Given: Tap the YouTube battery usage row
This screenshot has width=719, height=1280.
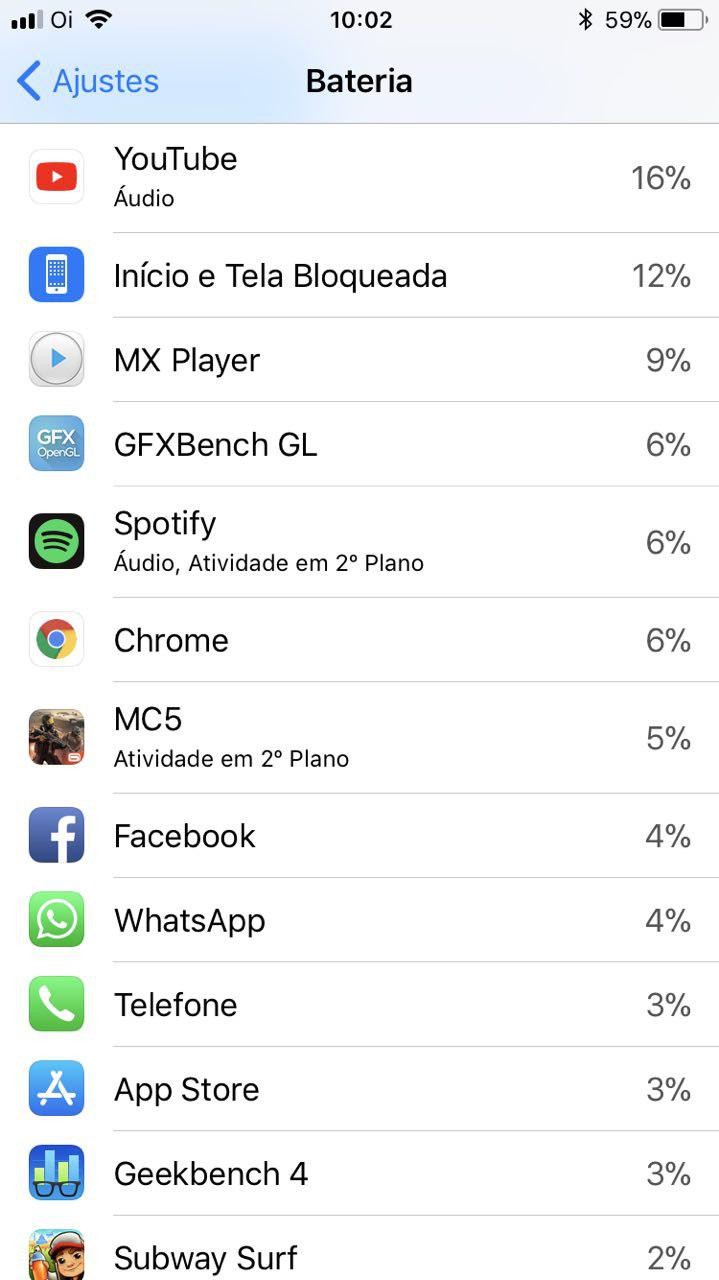Looking at the screenshot, I should pyautogui.click(x=359, y=178).
